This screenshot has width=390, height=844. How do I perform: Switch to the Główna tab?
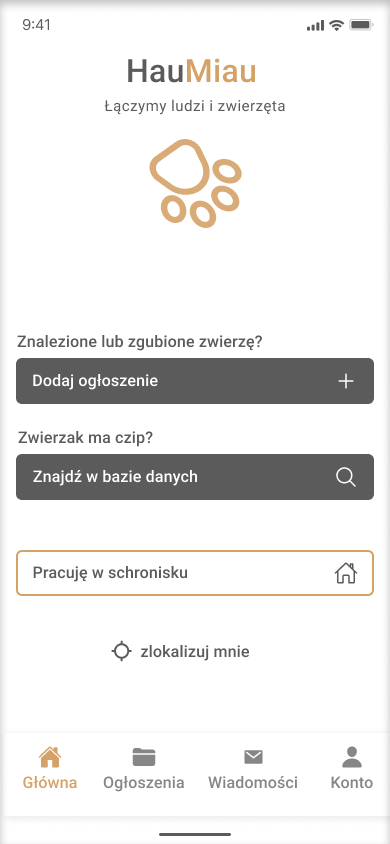pyautogui.click(x=49, y=768)
